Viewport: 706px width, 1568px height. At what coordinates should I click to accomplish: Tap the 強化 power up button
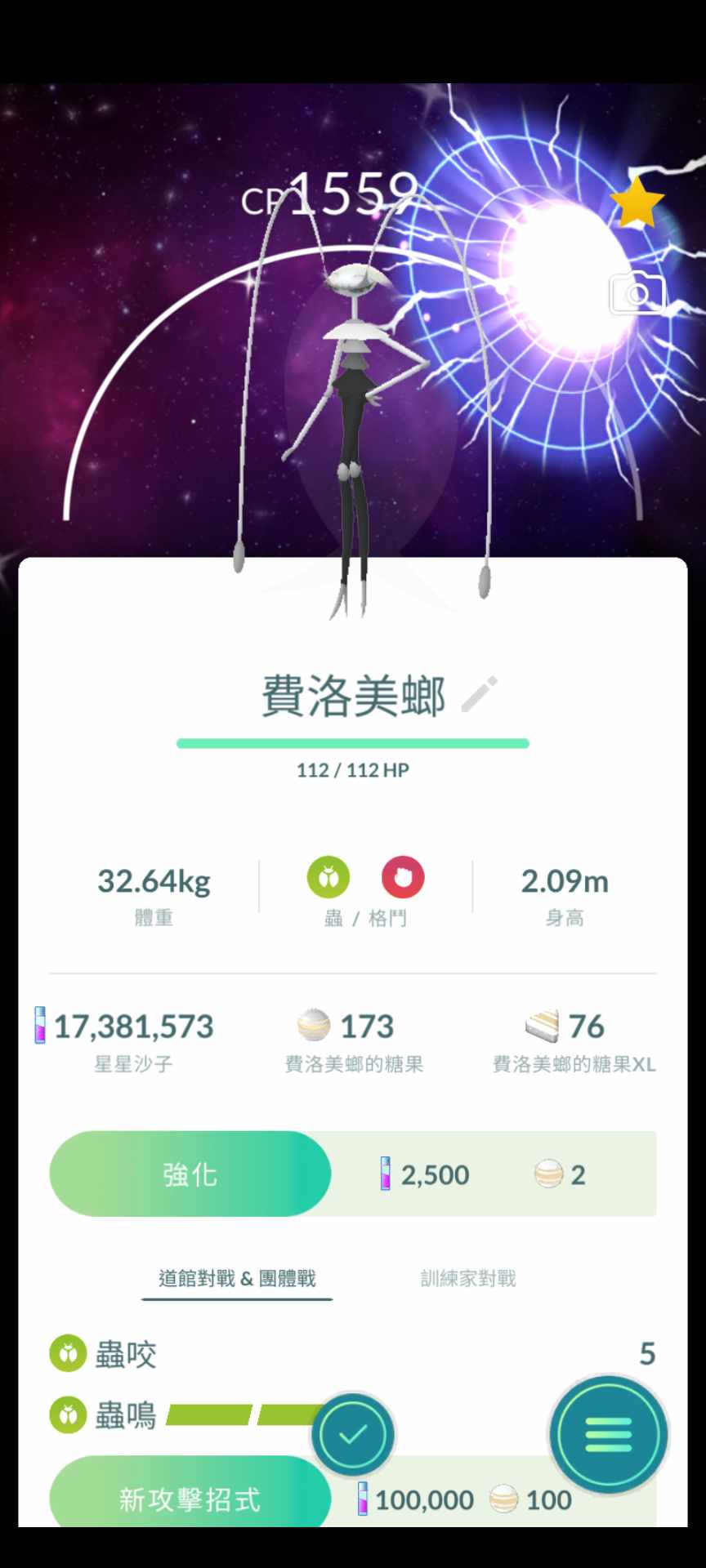190,1174
